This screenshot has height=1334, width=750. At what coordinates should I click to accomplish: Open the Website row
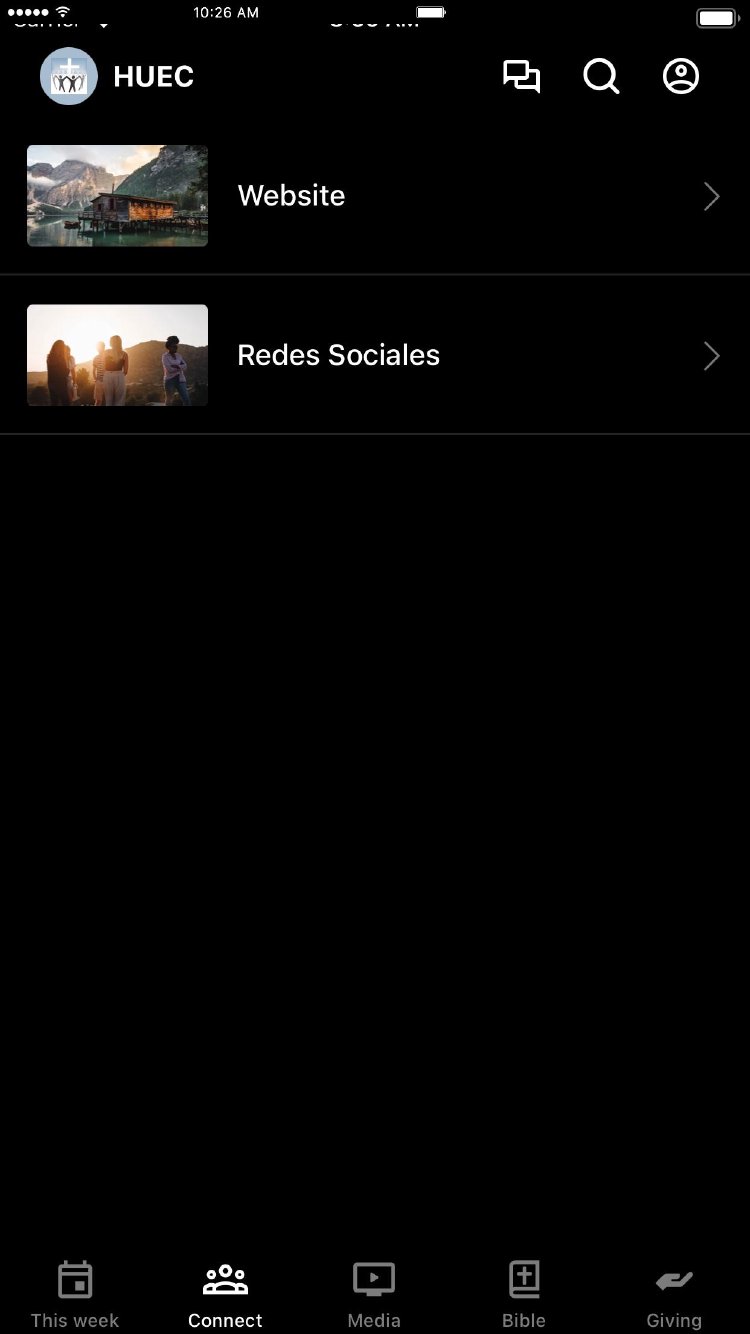[x=374, y=196]
